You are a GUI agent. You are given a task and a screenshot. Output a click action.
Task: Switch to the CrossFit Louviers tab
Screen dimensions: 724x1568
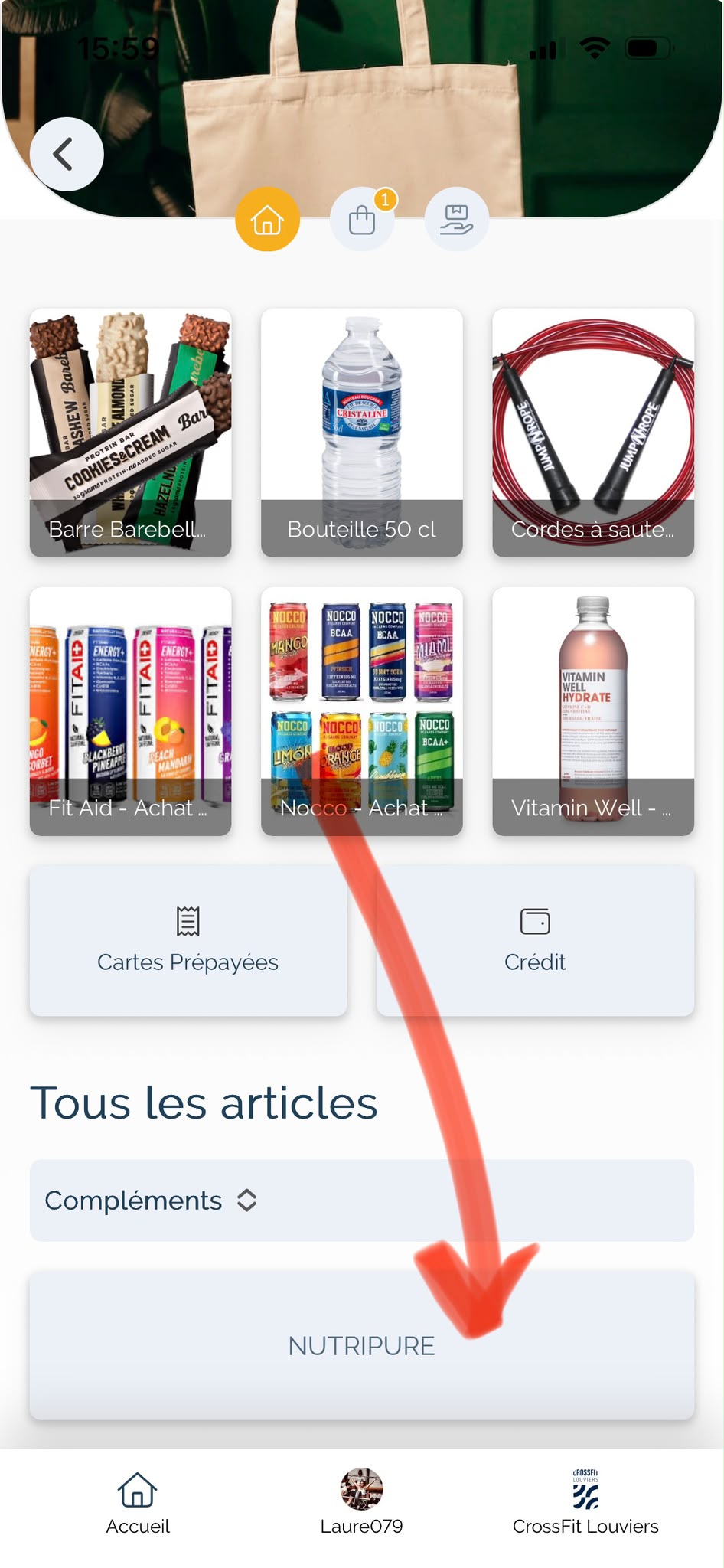pyautogui.click(x=585, y=1504)
